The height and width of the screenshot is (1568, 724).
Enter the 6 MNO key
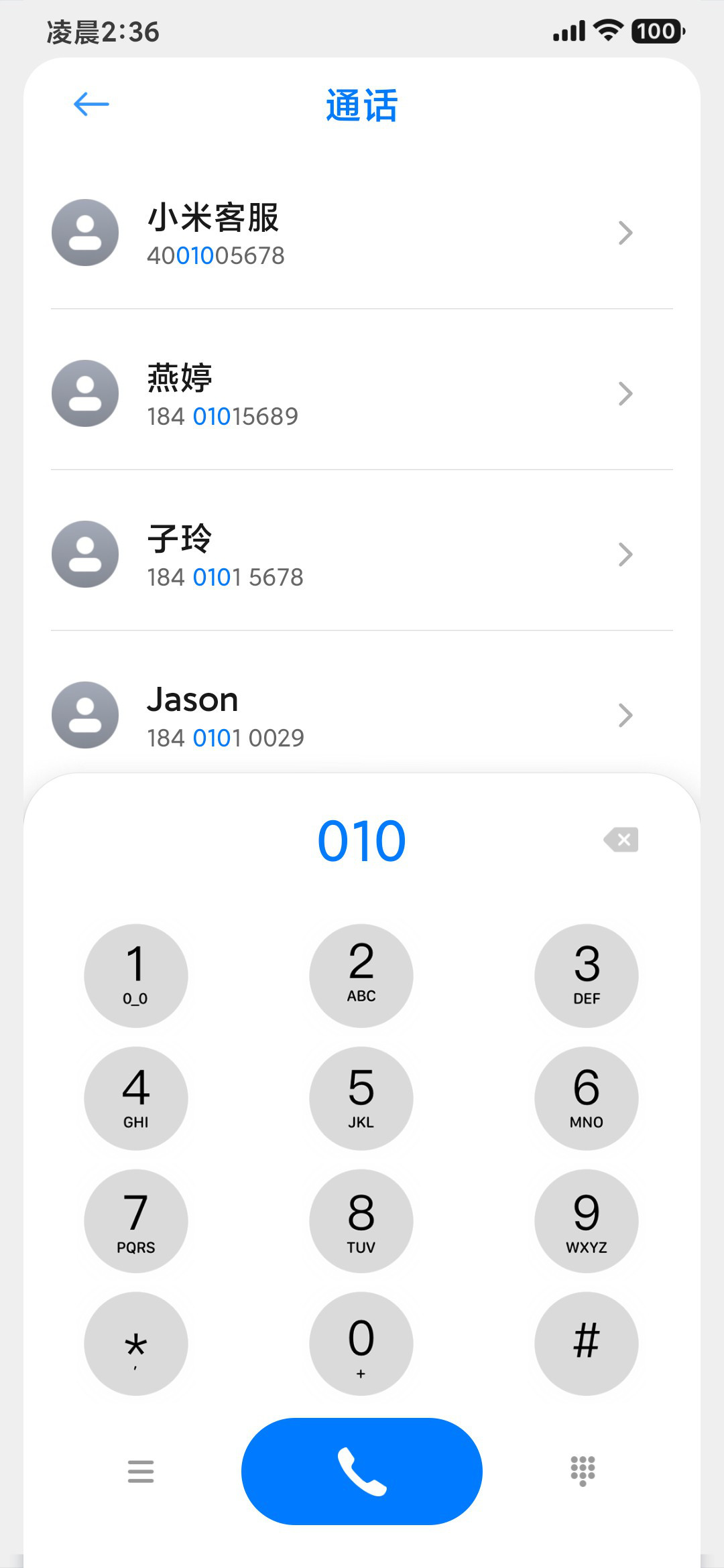587,1099
